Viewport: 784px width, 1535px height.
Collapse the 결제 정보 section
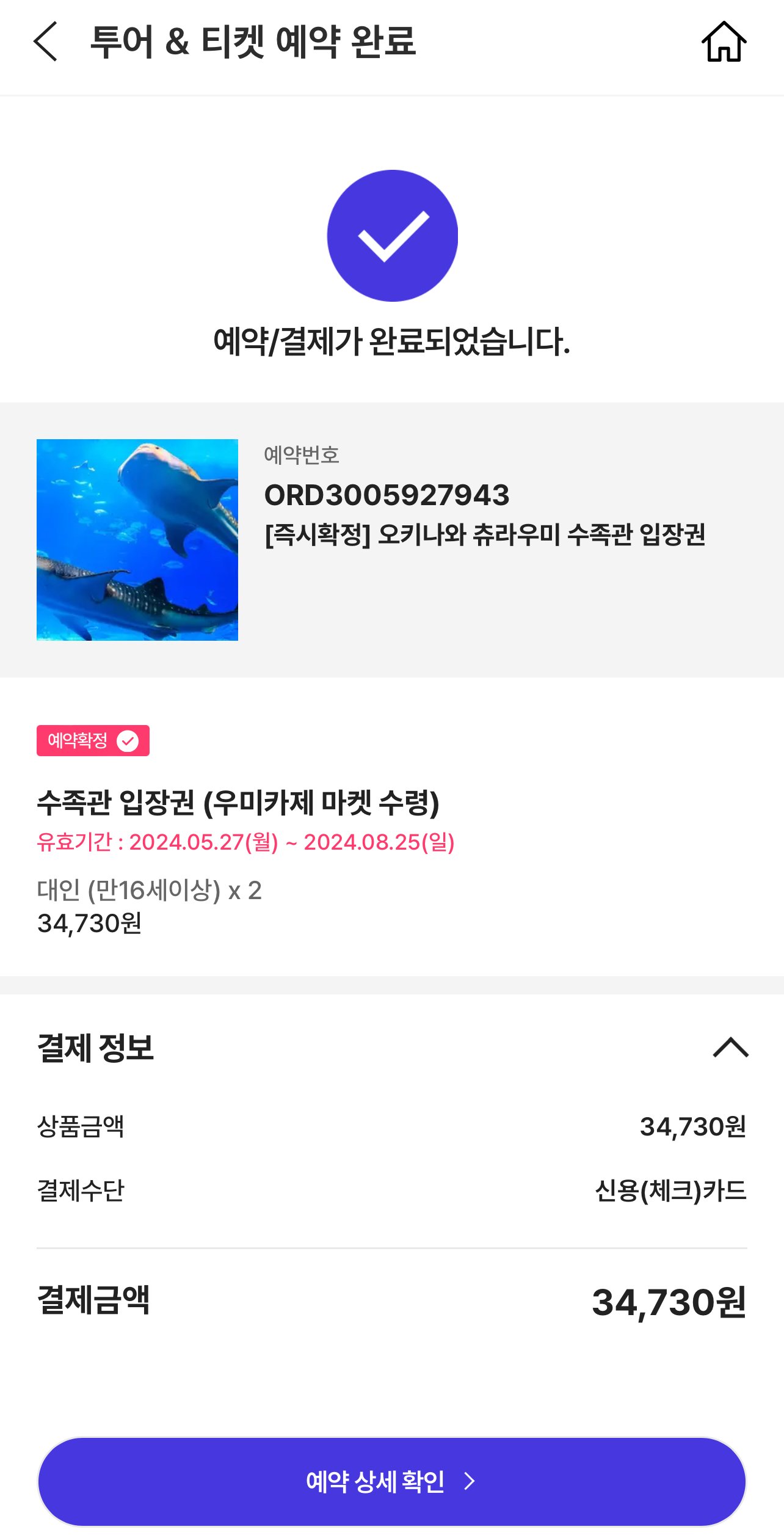click(x=730, y=1047)
